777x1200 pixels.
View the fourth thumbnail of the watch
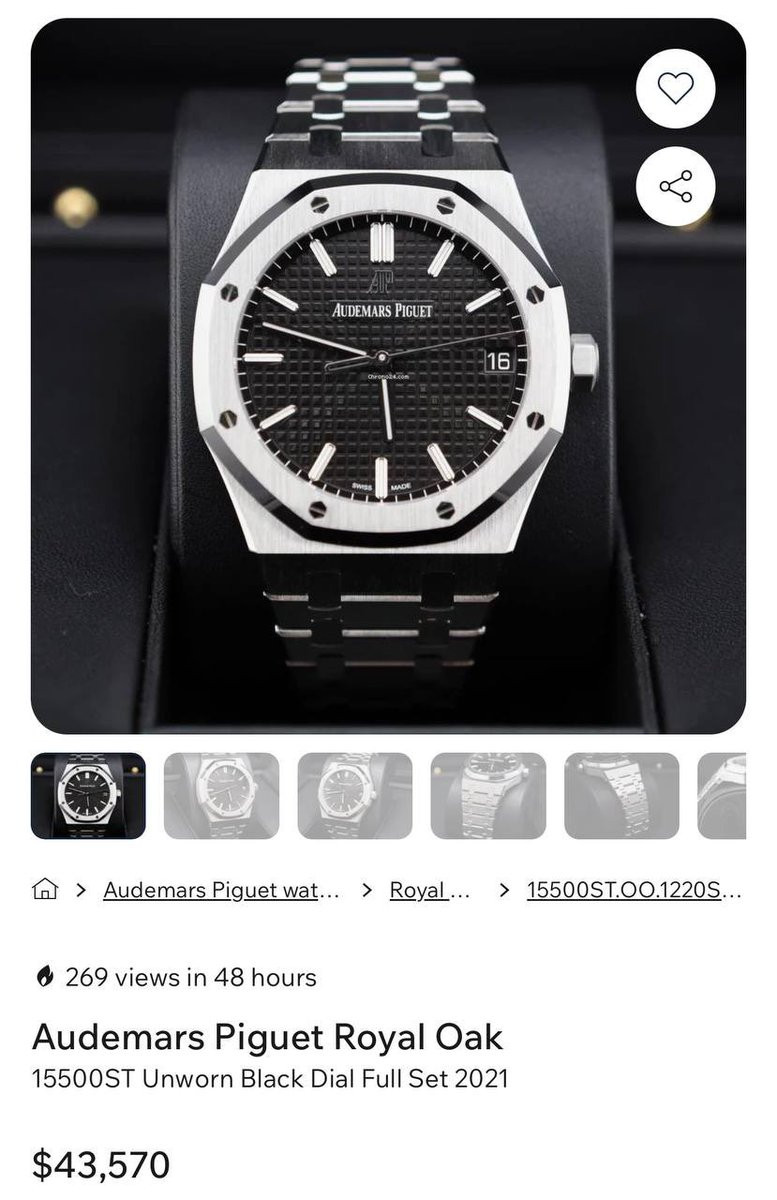click(488, 796)
